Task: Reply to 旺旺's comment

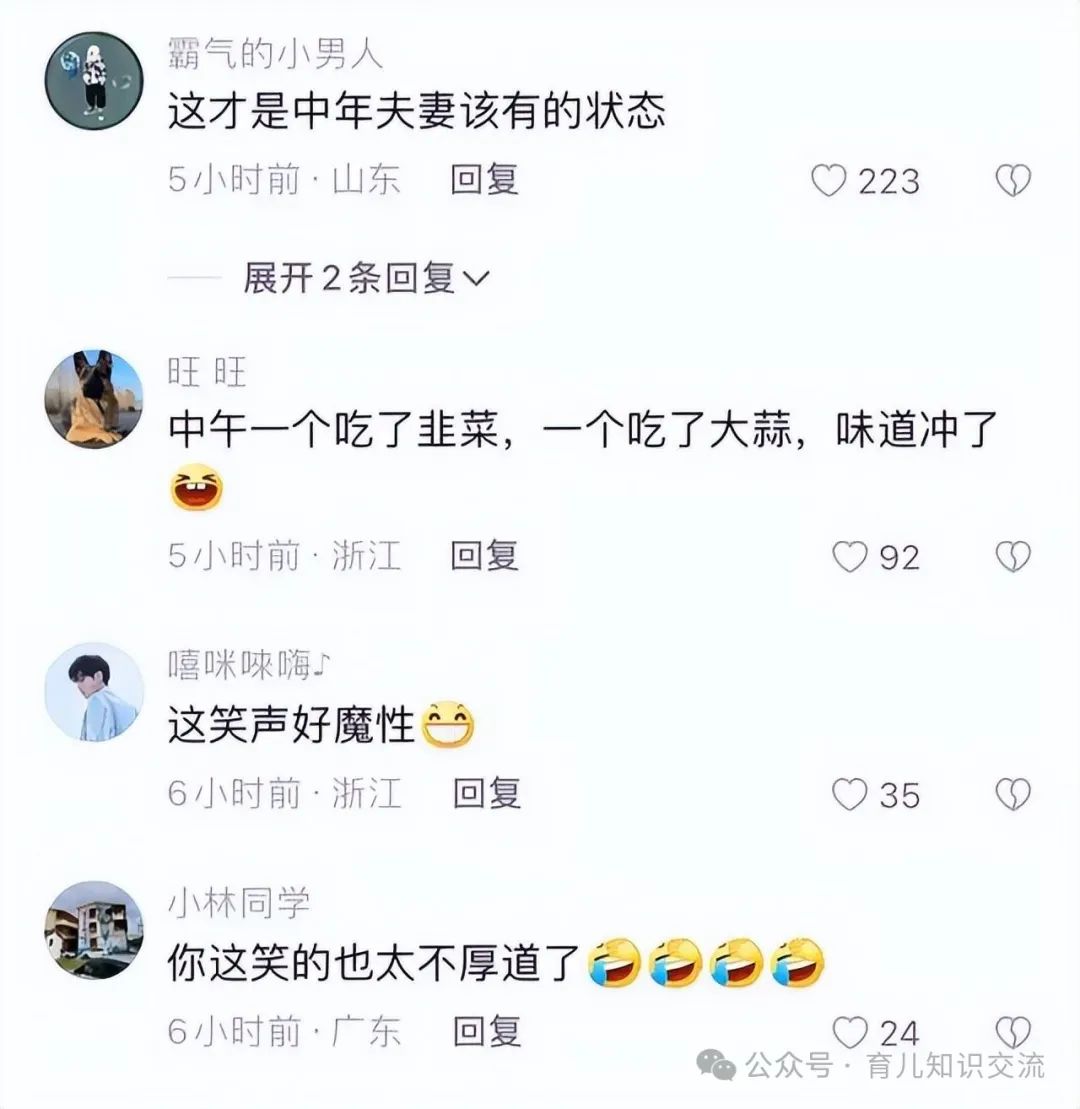Action: [484, 556]
